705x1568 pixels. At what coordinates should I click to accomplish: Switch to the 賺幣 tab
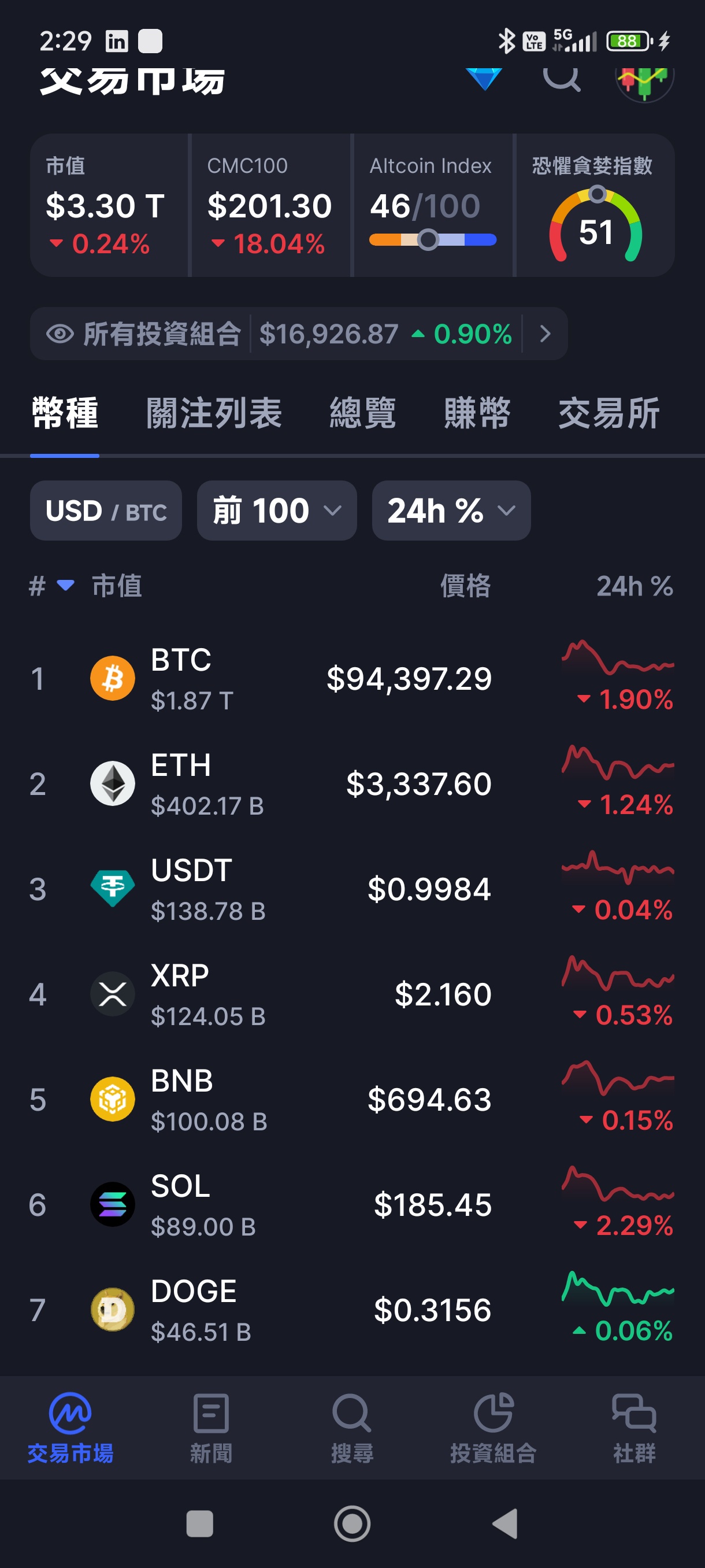pyautogui.click(x=477, y=413)
